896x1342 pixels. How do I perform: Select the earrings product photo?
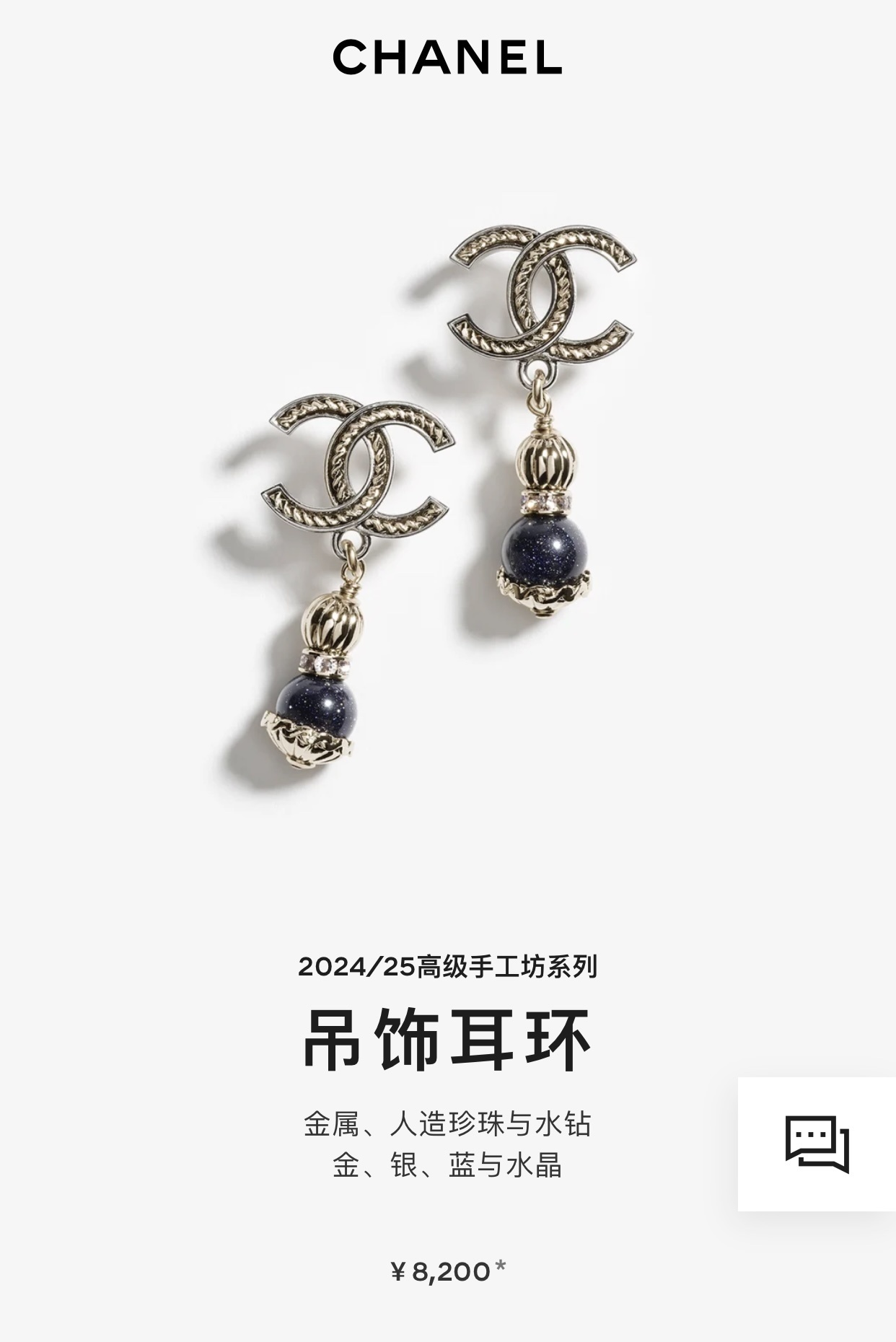pos(447,505)
